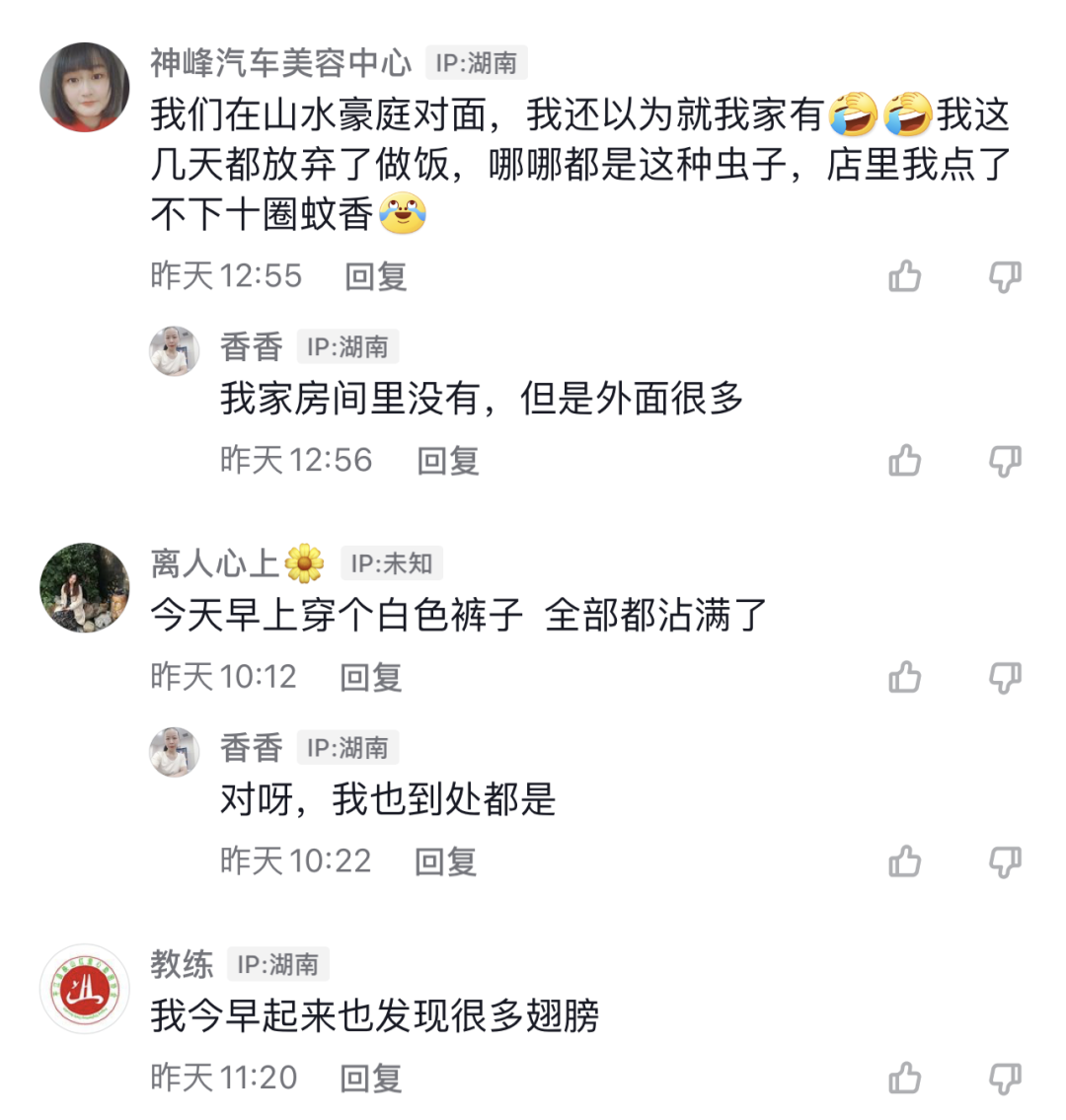This screenshot has width=1066, height=1120.
Task: View 香香's profile from the 10:22 reply
Action: [175, 752]
